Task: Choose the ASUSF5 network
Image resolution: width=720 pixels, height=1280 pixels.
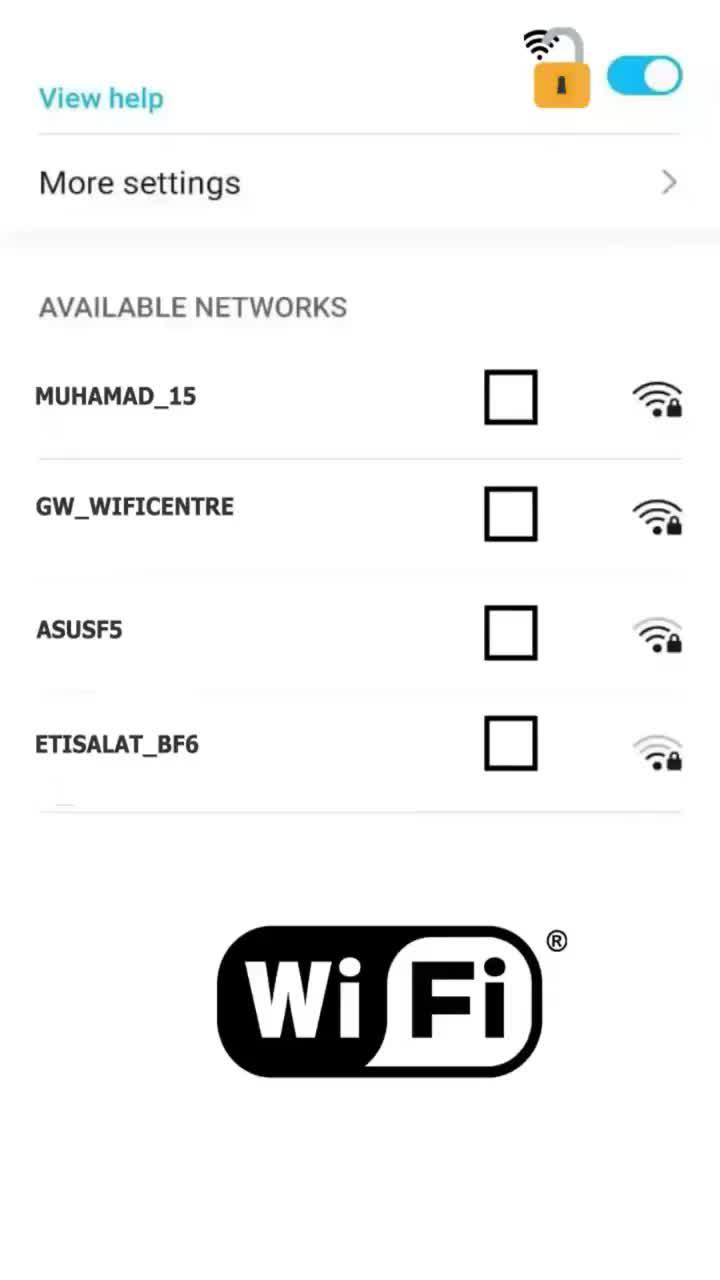Action: pyautogui.click(x=79, y=631)
